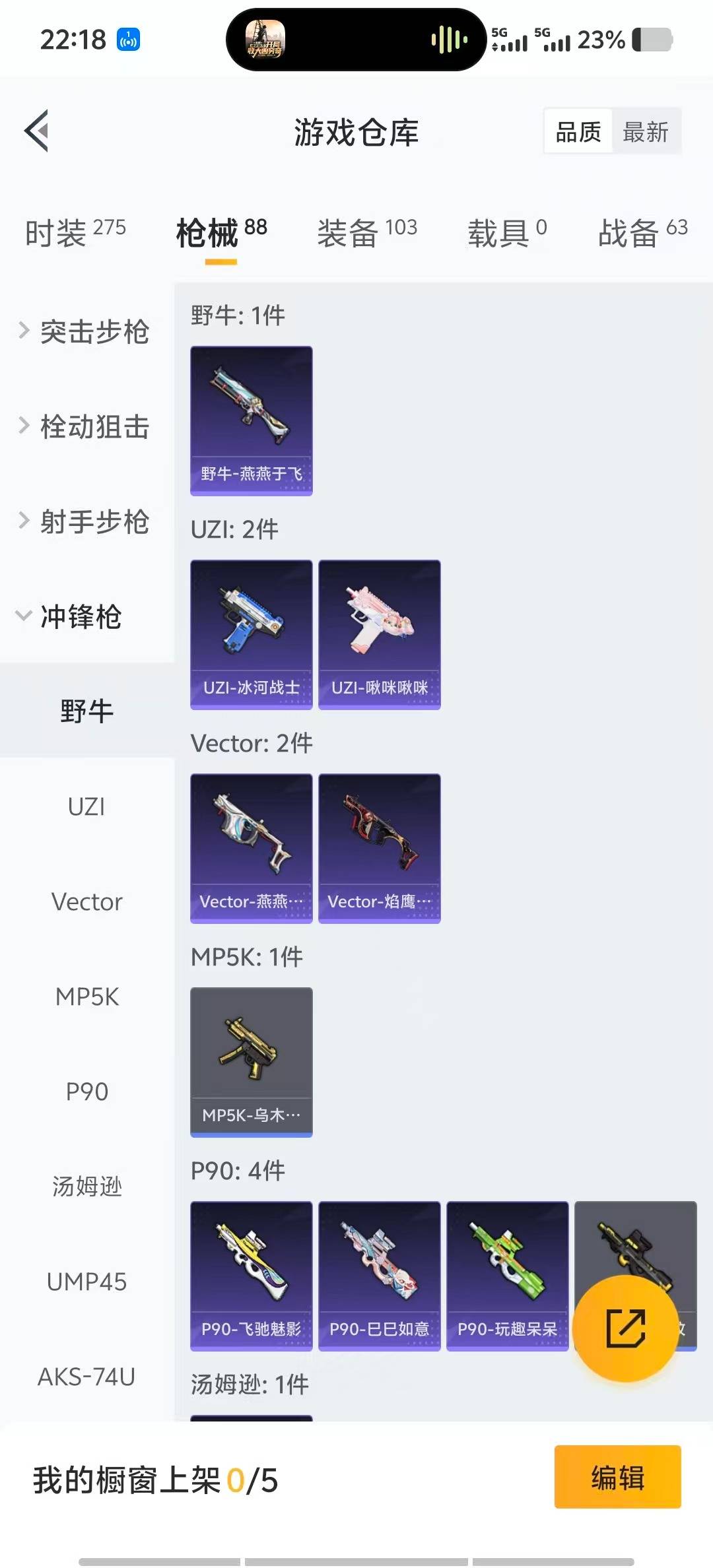This screenshot has width=713, height=1568.
Task: Open the P90-巳巳如意 skin card
Action: point(379,1276)
